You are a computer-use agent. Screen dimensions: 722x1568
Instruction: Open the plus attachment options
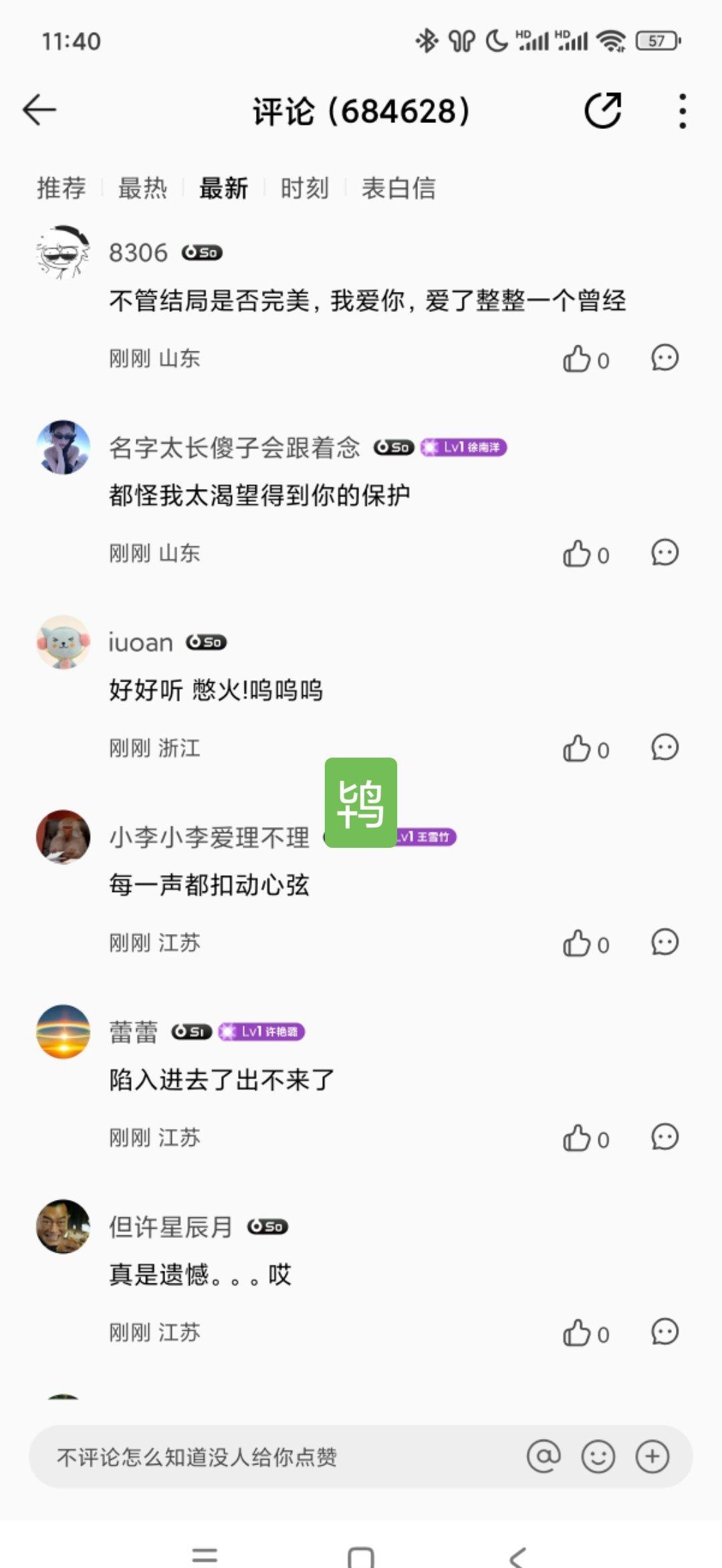pos(652,1456)
